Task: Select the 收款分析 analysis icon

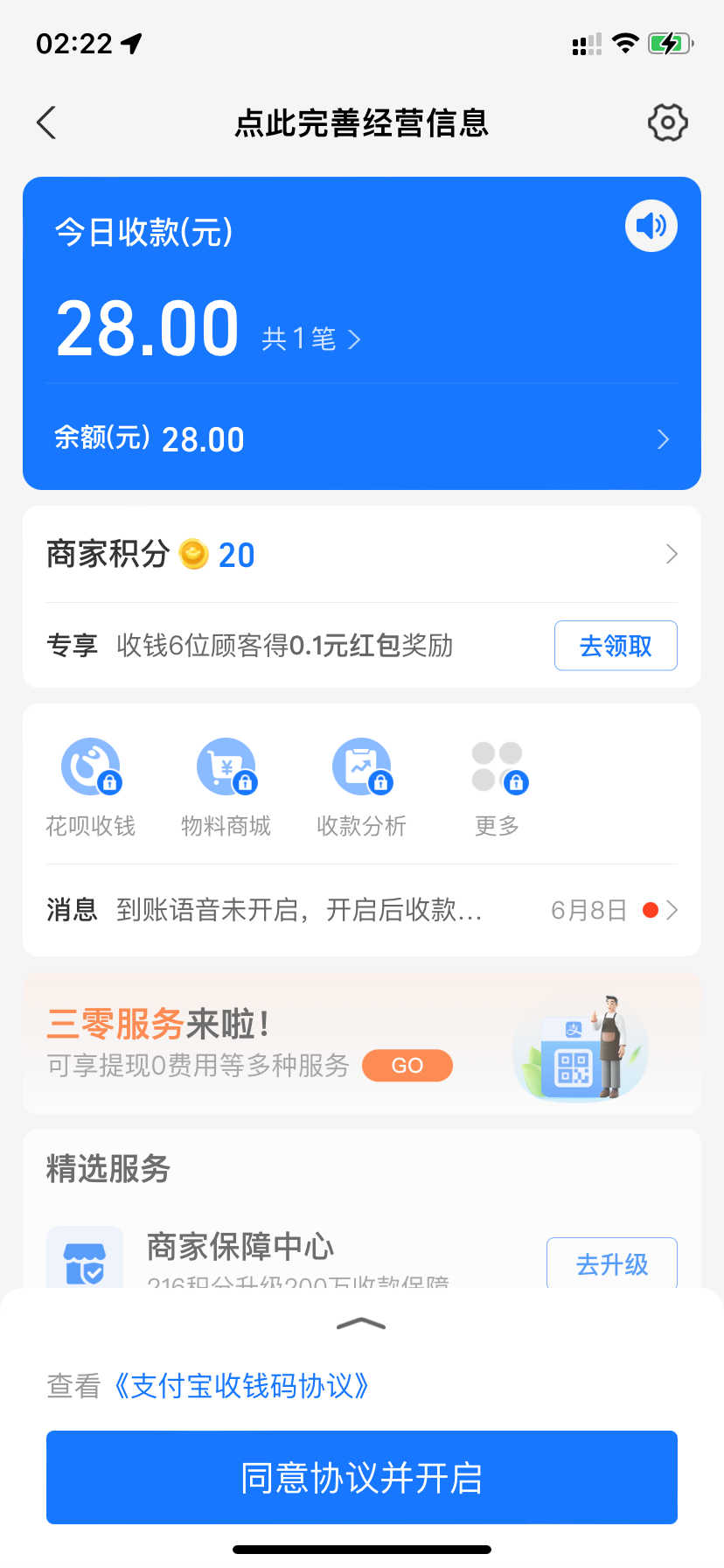Action: tap(361, 766)
